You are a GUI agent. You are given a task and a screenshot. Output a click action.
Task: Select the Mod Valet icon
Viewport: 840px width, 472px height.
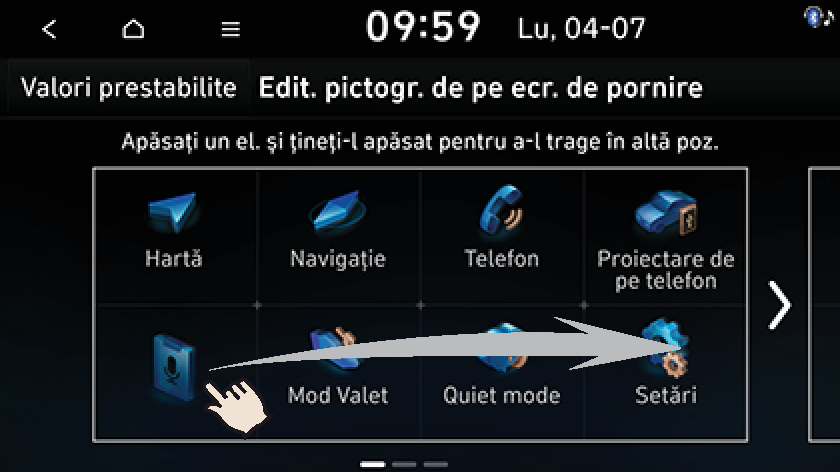pos(338,368)
